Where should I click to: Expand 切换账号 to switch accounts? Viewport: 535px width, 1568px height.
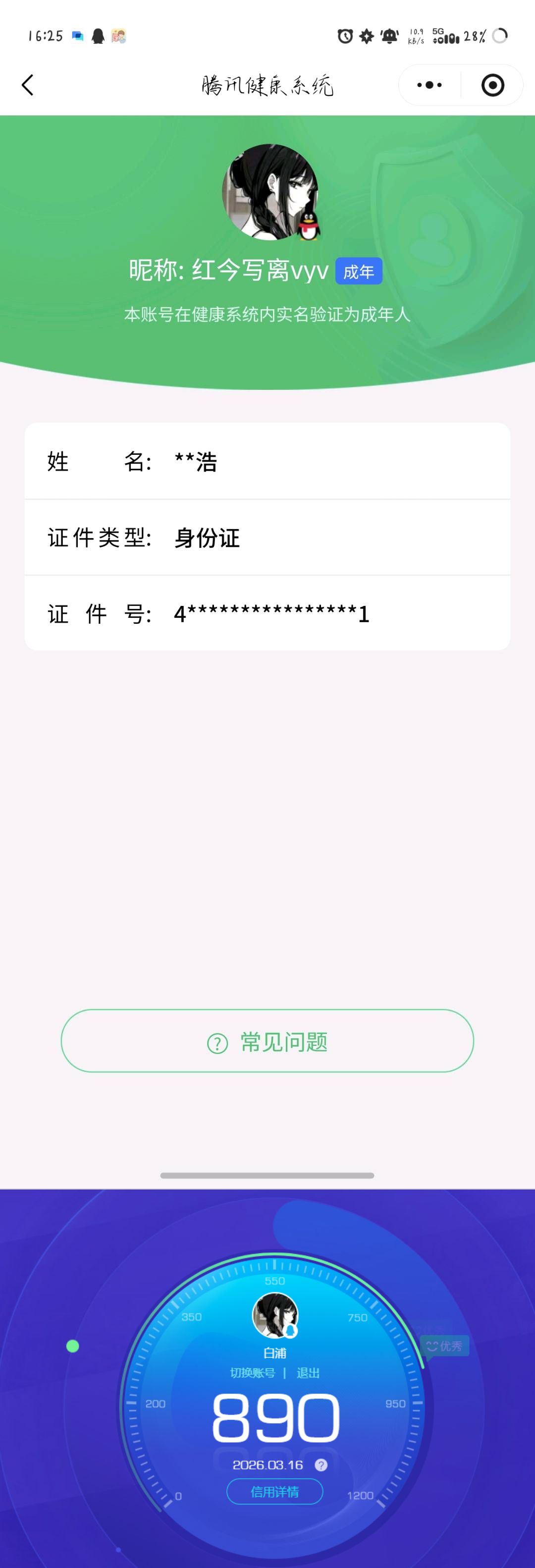pos(253,1372)
